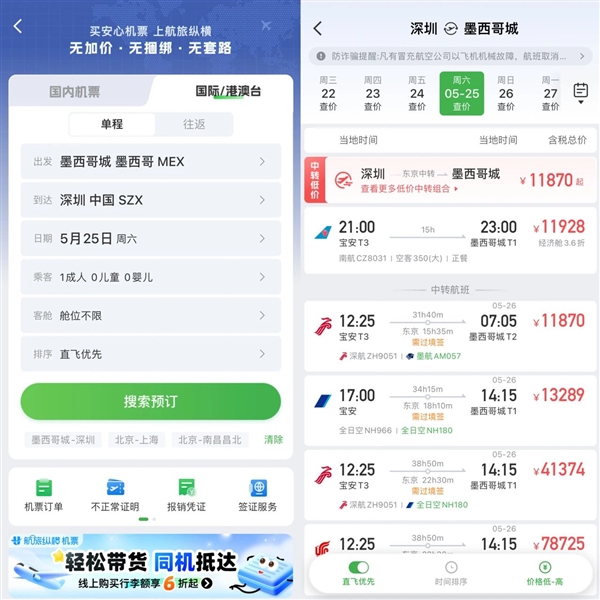Screen dimensions: 600x600
Task: Open 机票订单 flight orders
Action: click(43, 495)
